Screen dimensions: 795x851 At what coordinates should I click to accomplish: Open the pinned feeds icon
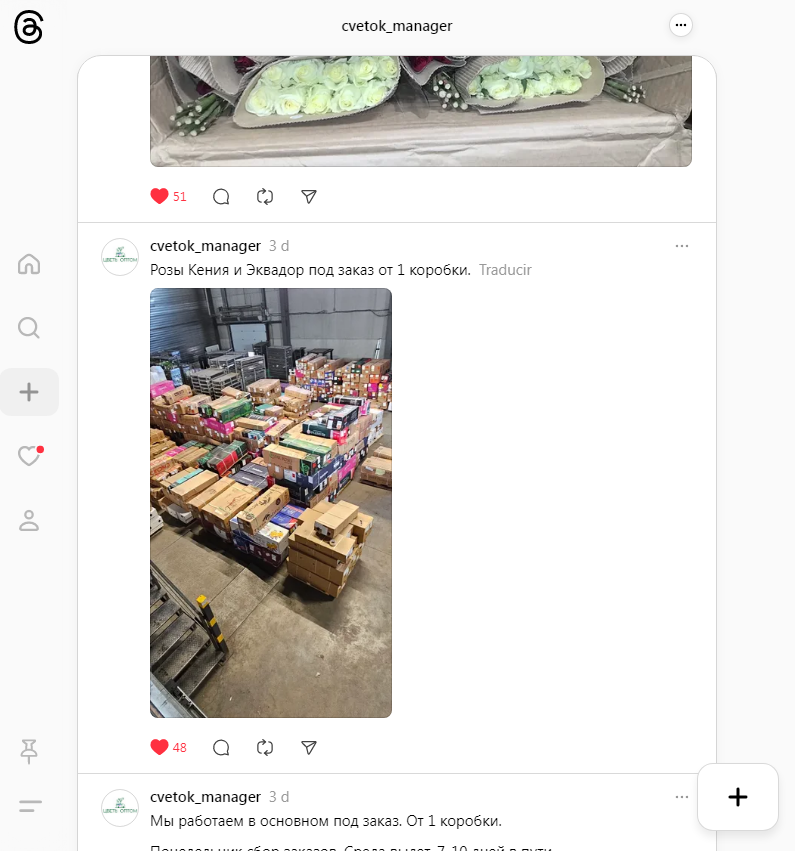(x=29, y=753)
